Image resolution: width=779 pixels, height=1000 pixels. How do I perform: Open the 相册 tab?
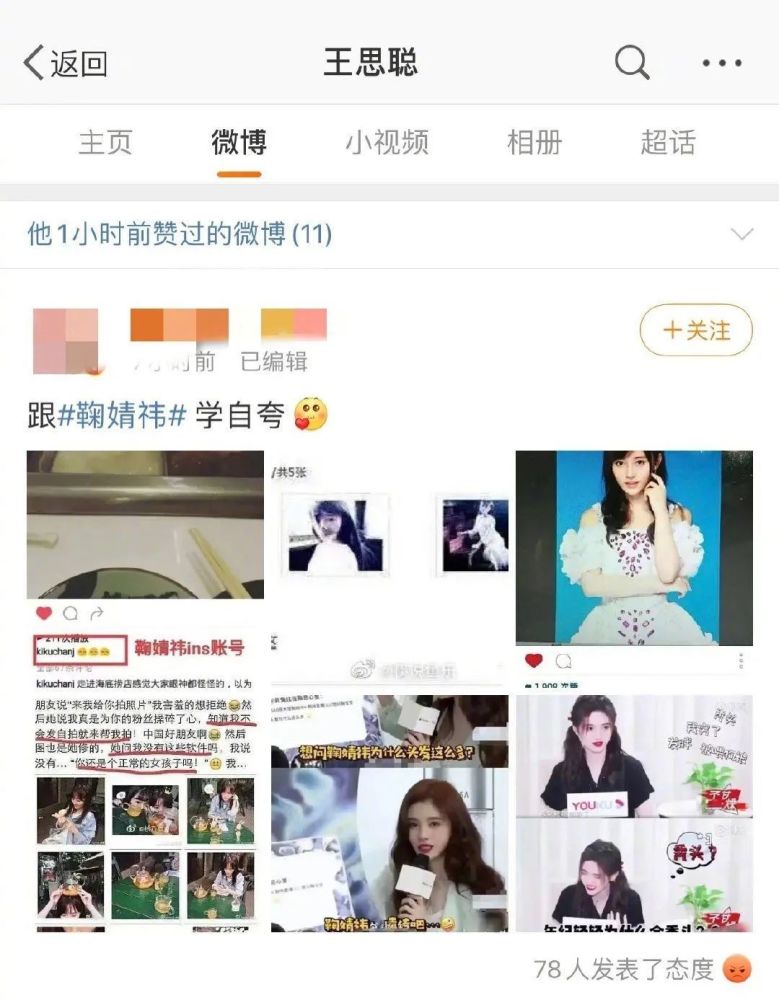pos(534,142)
